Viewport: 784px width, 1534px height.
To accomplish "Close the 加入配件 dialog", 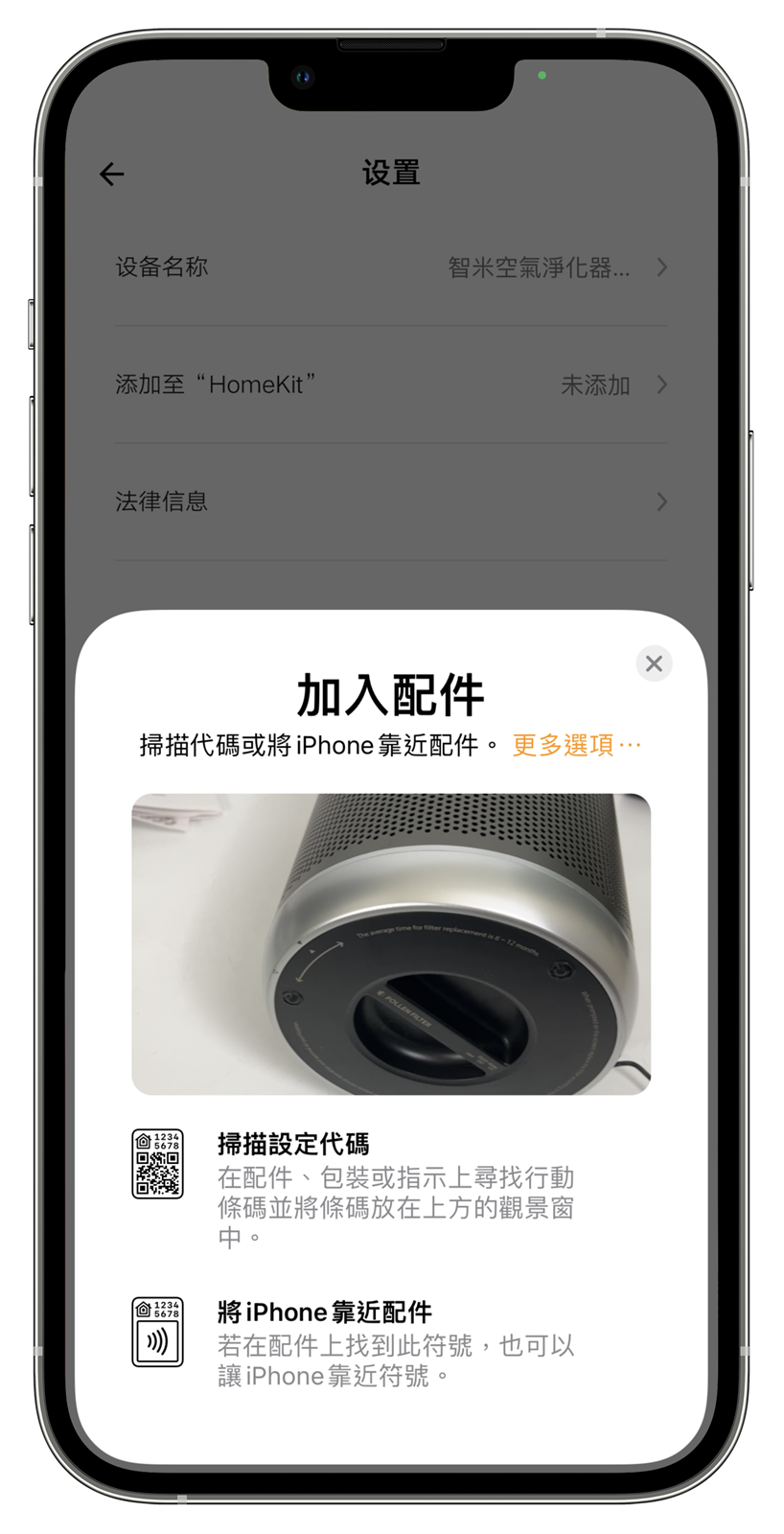I will 654,663.
